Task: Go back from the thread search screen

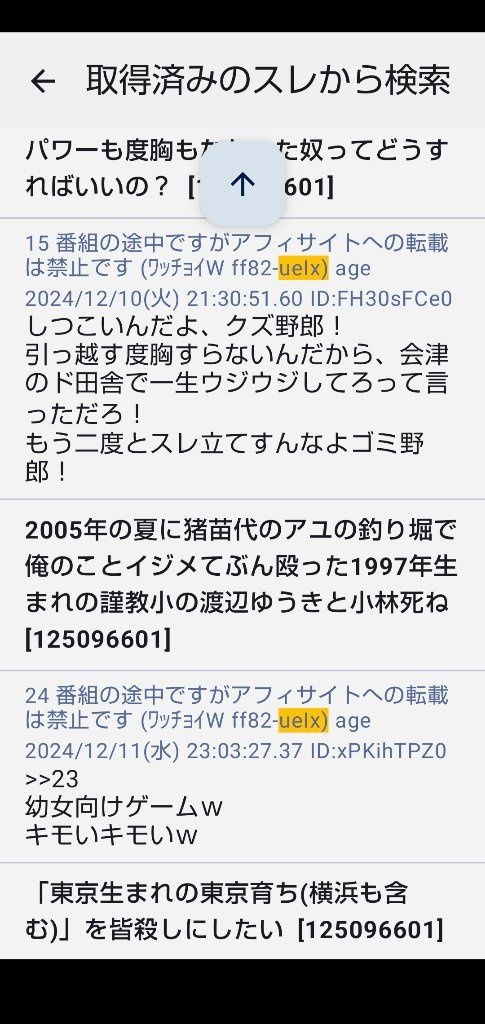Action: (x=43, y=81)
